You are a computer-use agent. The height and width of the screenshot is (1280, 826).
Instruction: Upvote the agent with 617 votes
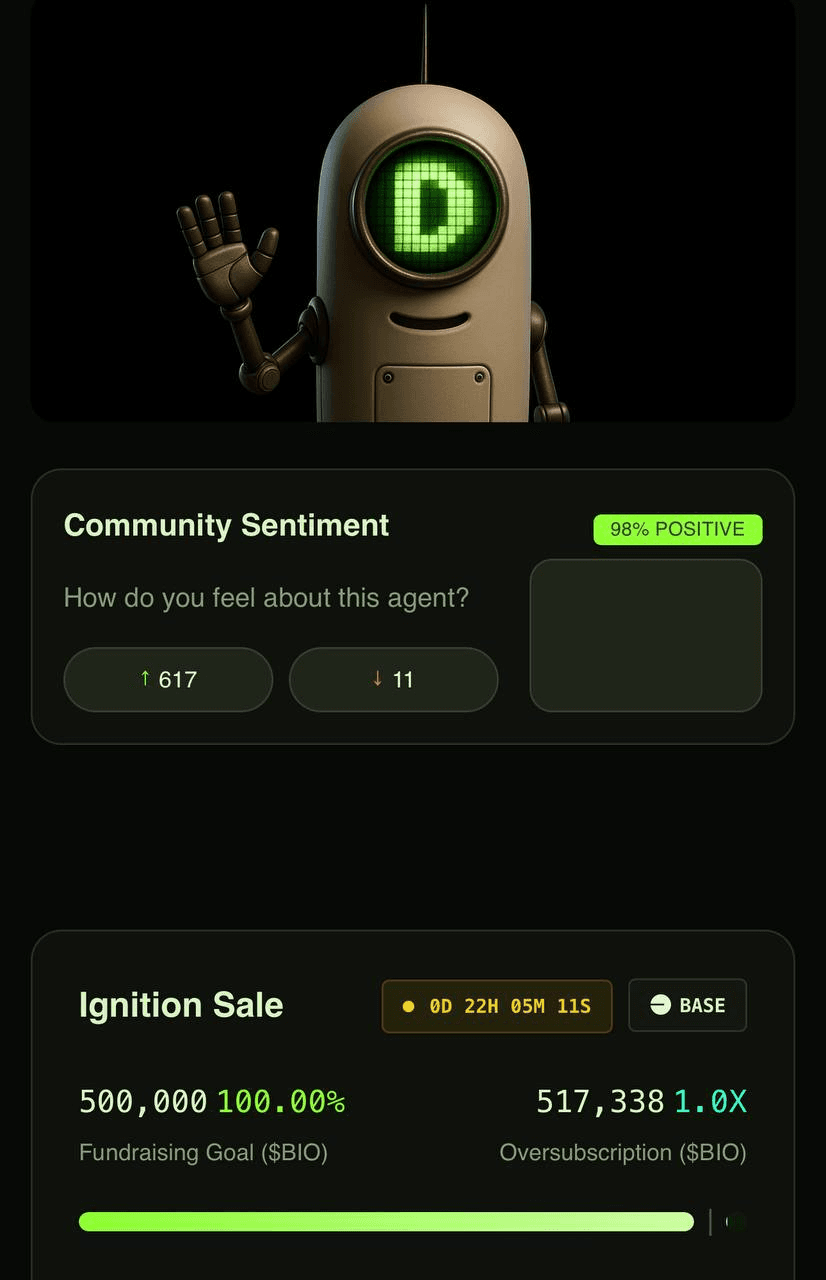point(168,680)
